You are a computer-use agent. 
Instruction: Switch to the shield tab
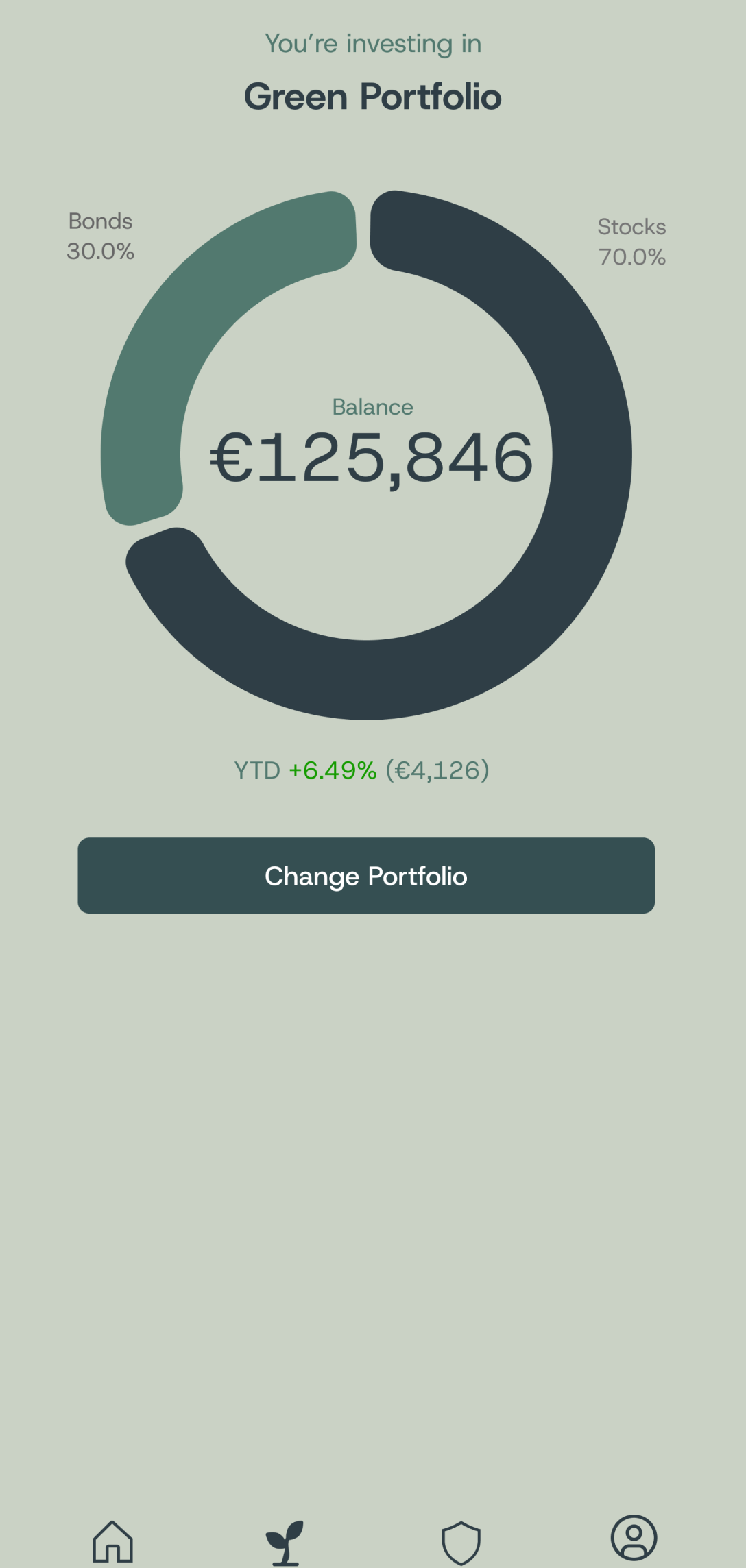[461, 1543]
